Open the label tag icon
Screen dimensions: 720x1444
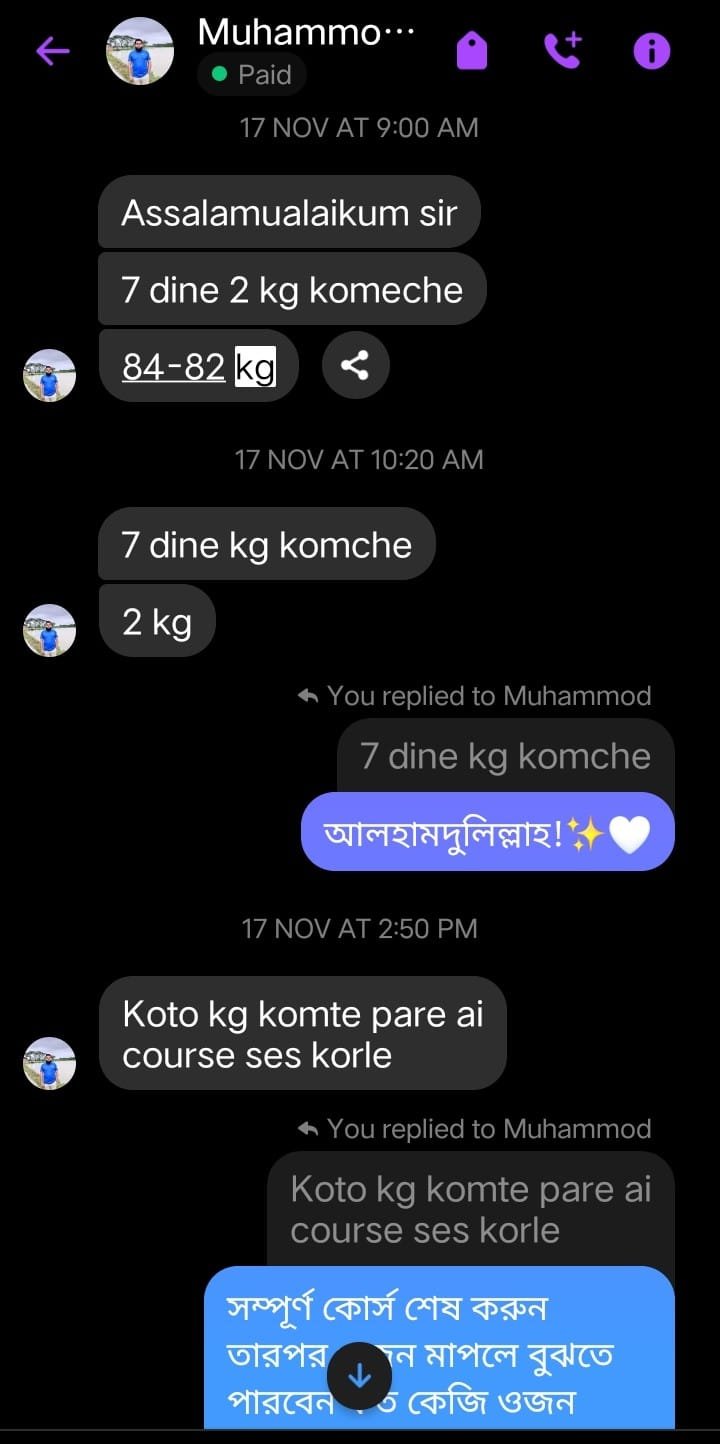[x=472, y=51]
